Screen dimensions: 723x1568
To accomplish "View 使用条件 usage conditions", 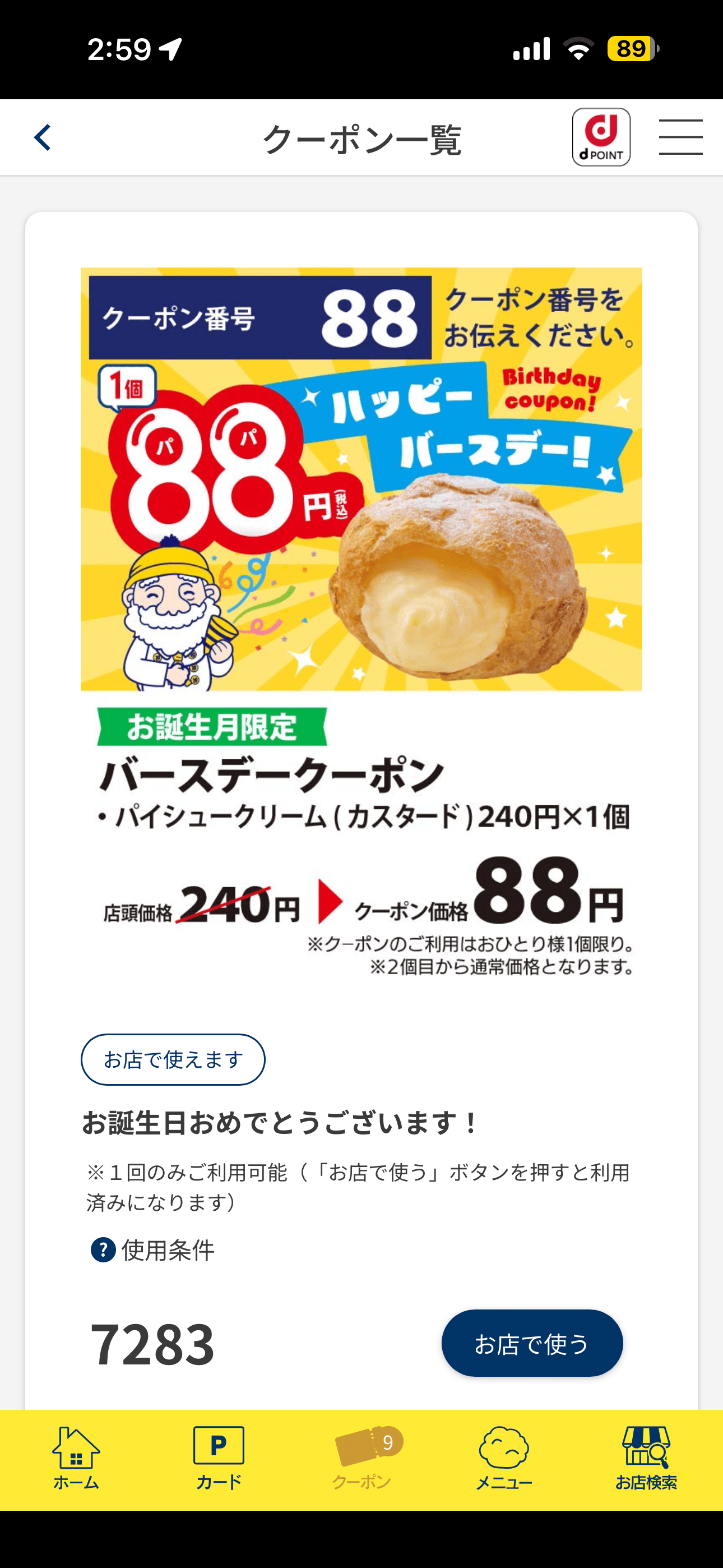I will click(153, 1251).
